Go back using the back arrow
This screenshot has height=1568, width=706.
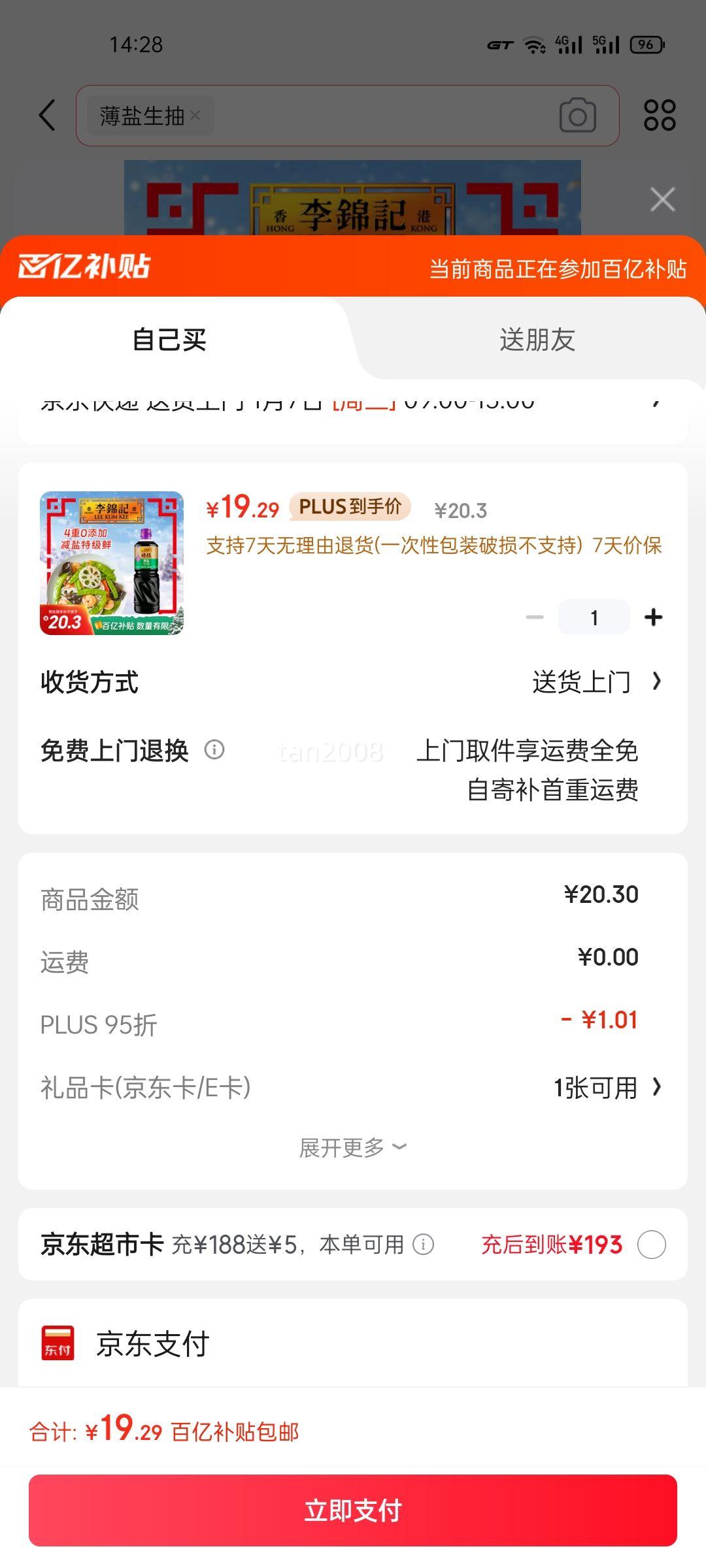[x=46, y=115]
